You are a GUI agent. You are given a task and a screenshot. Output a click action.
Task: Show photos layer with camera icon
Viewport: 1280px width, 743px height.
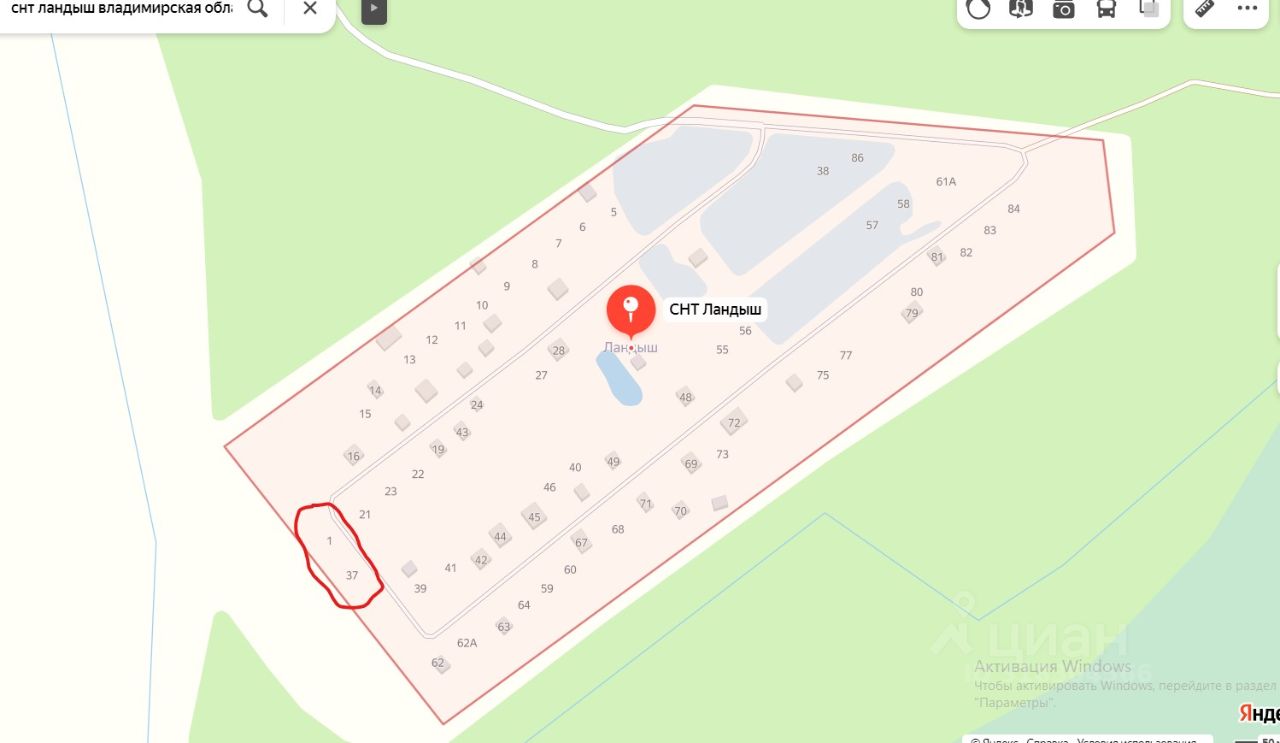[1063, 9]
